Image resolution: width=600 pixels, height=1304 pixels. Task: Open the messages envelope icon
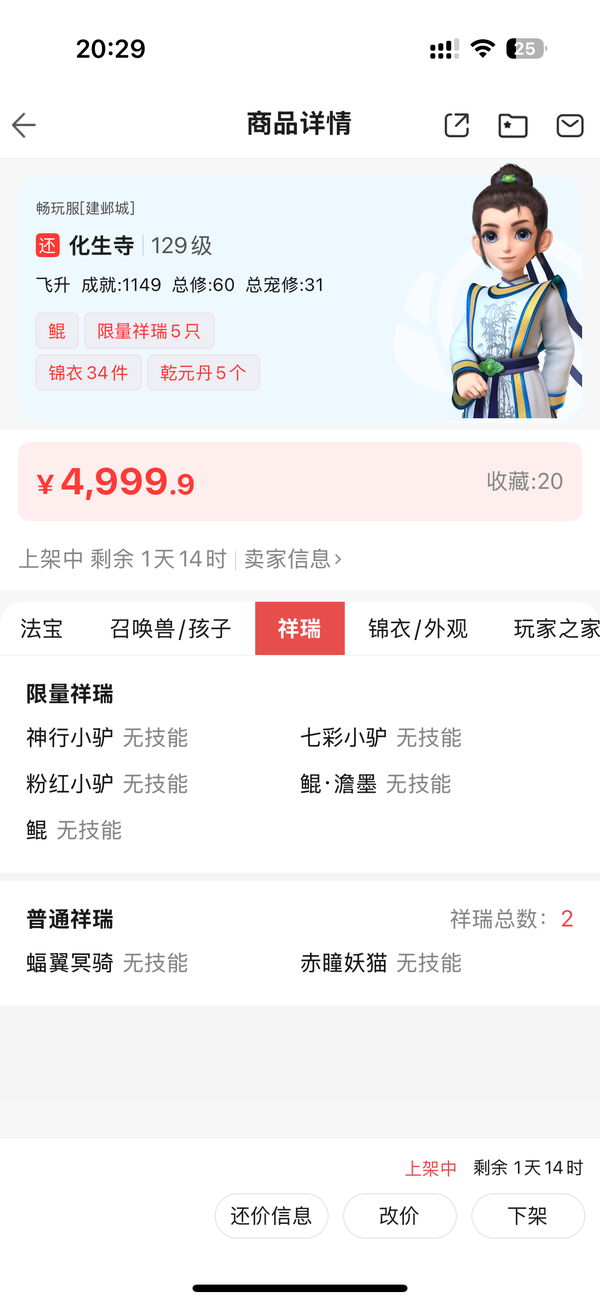point(570,125)
